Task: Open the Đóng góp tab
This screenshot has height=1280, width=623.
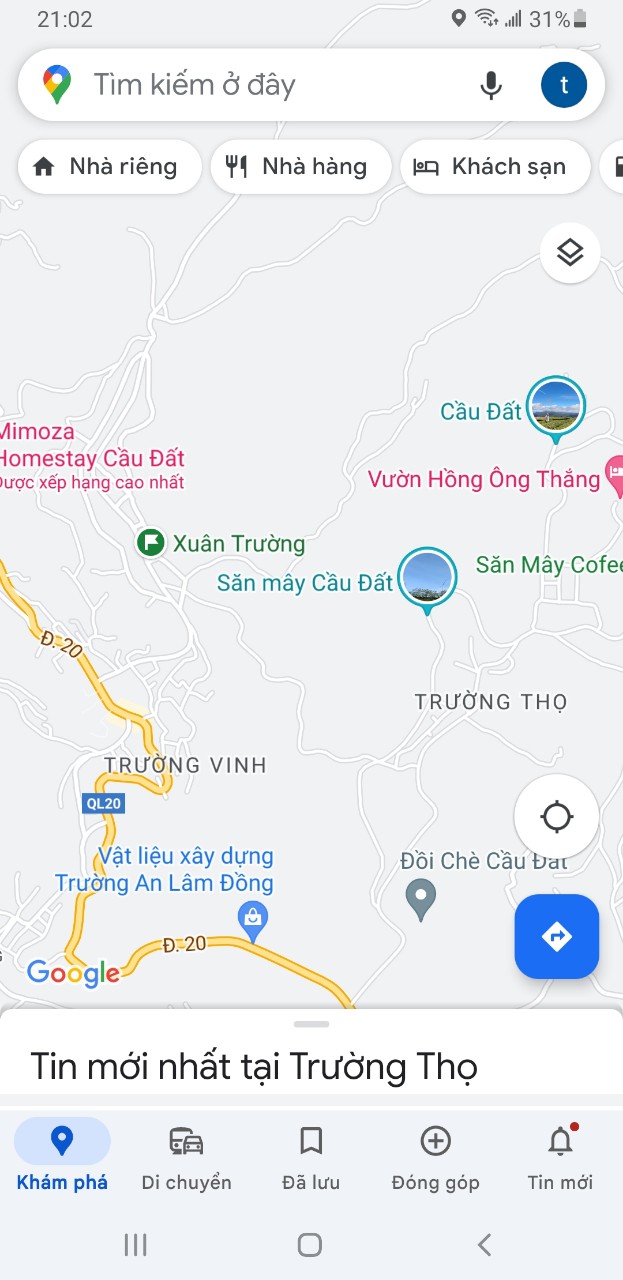Action: pos(435,1155)
